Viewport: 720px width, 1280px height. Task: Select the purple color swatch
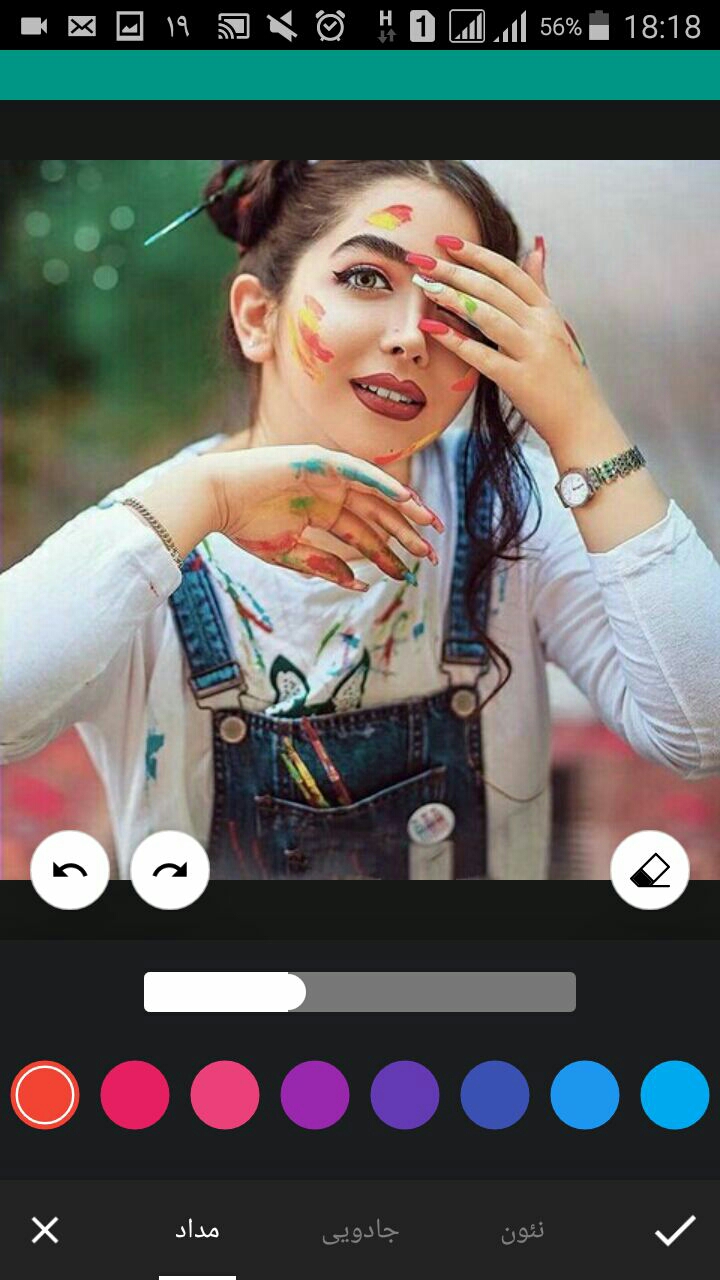pos(315,1095)
